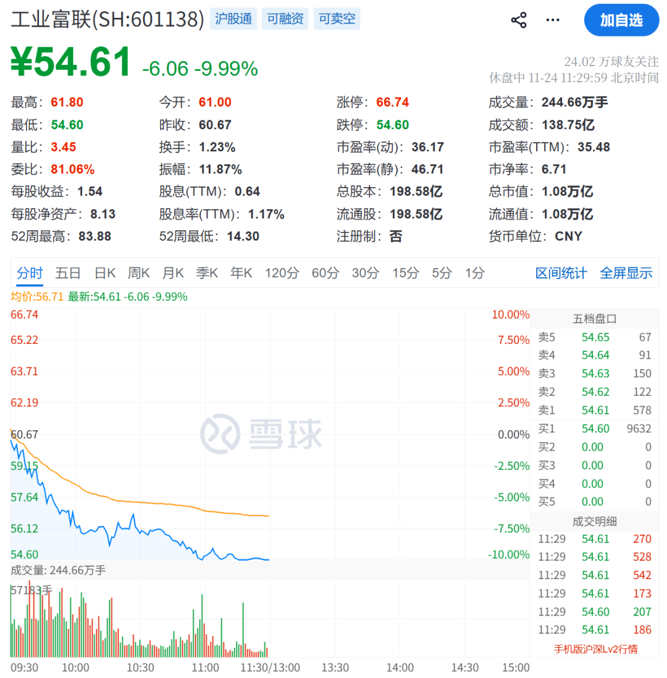Open 手机版沪深Lv2行情 link

tap(595, 649)
